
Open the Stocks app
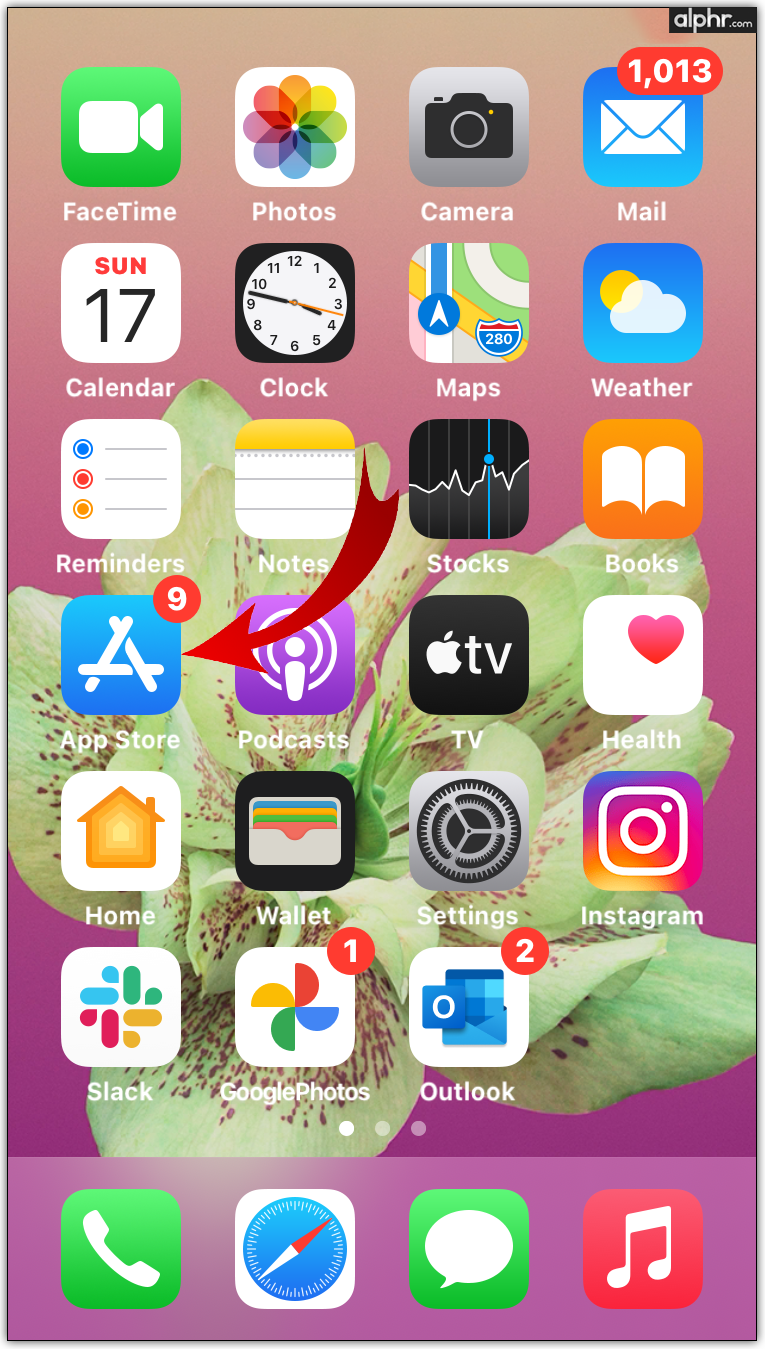coord(469,479)
